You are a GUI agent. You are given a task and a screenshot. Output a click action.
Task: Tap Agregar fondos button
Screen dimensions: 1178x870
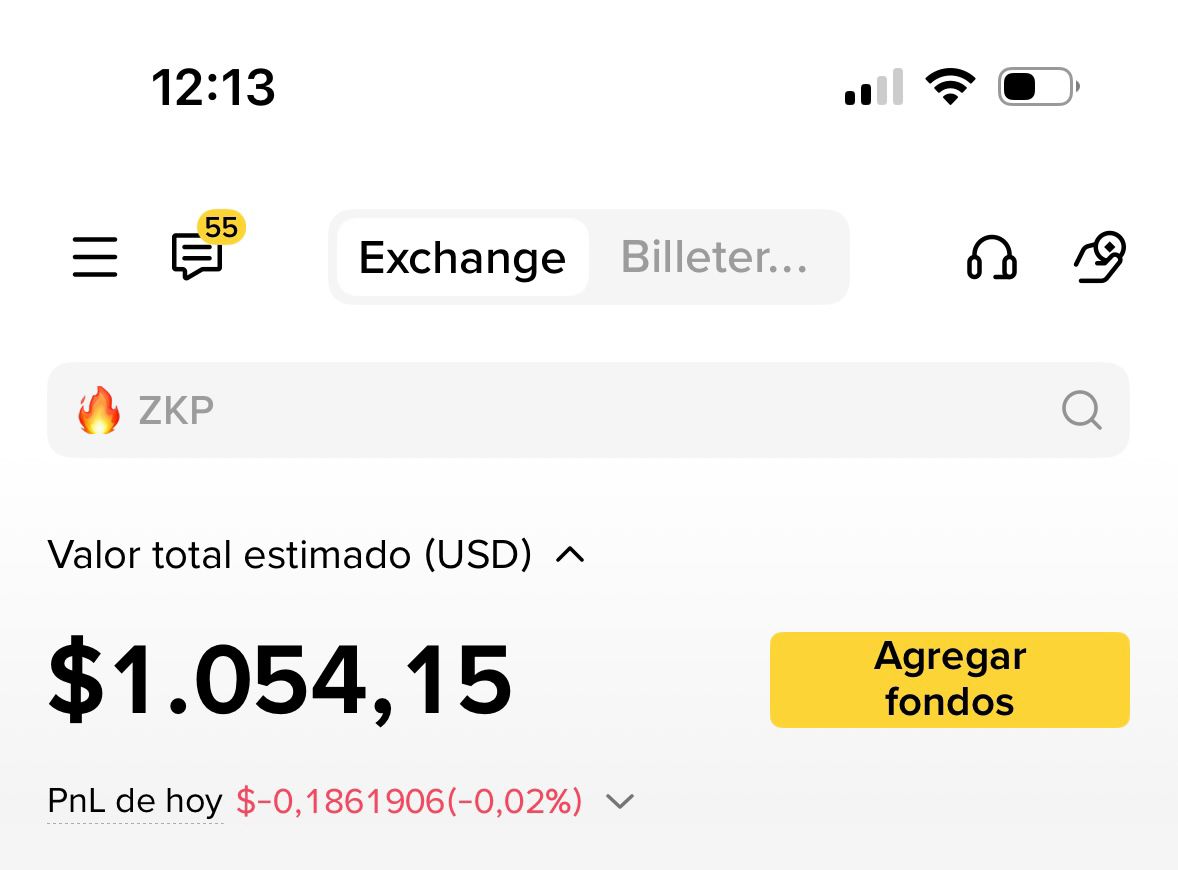pyautogui.click(x=949, y=680)
